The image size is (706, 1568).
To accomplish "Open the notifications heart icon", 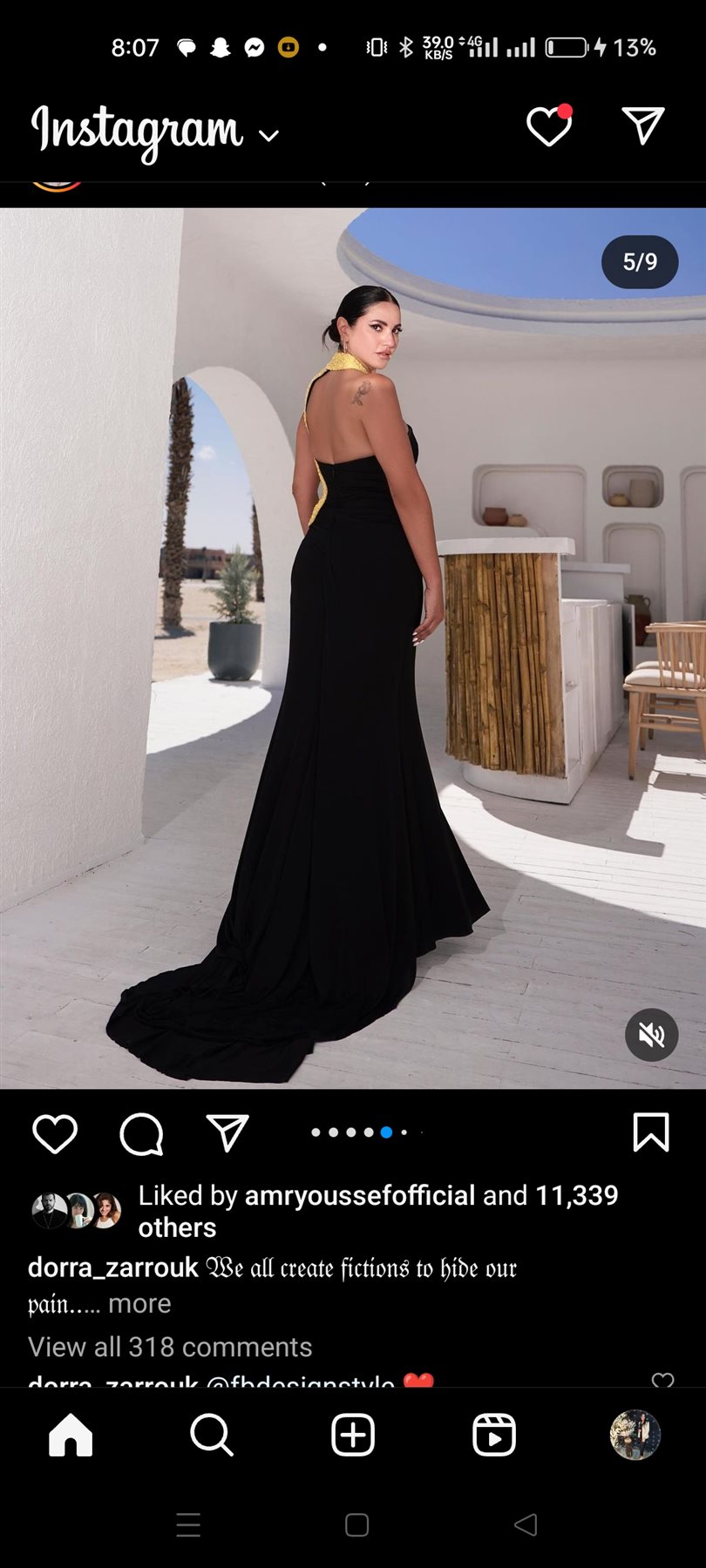I will [549, 127].
